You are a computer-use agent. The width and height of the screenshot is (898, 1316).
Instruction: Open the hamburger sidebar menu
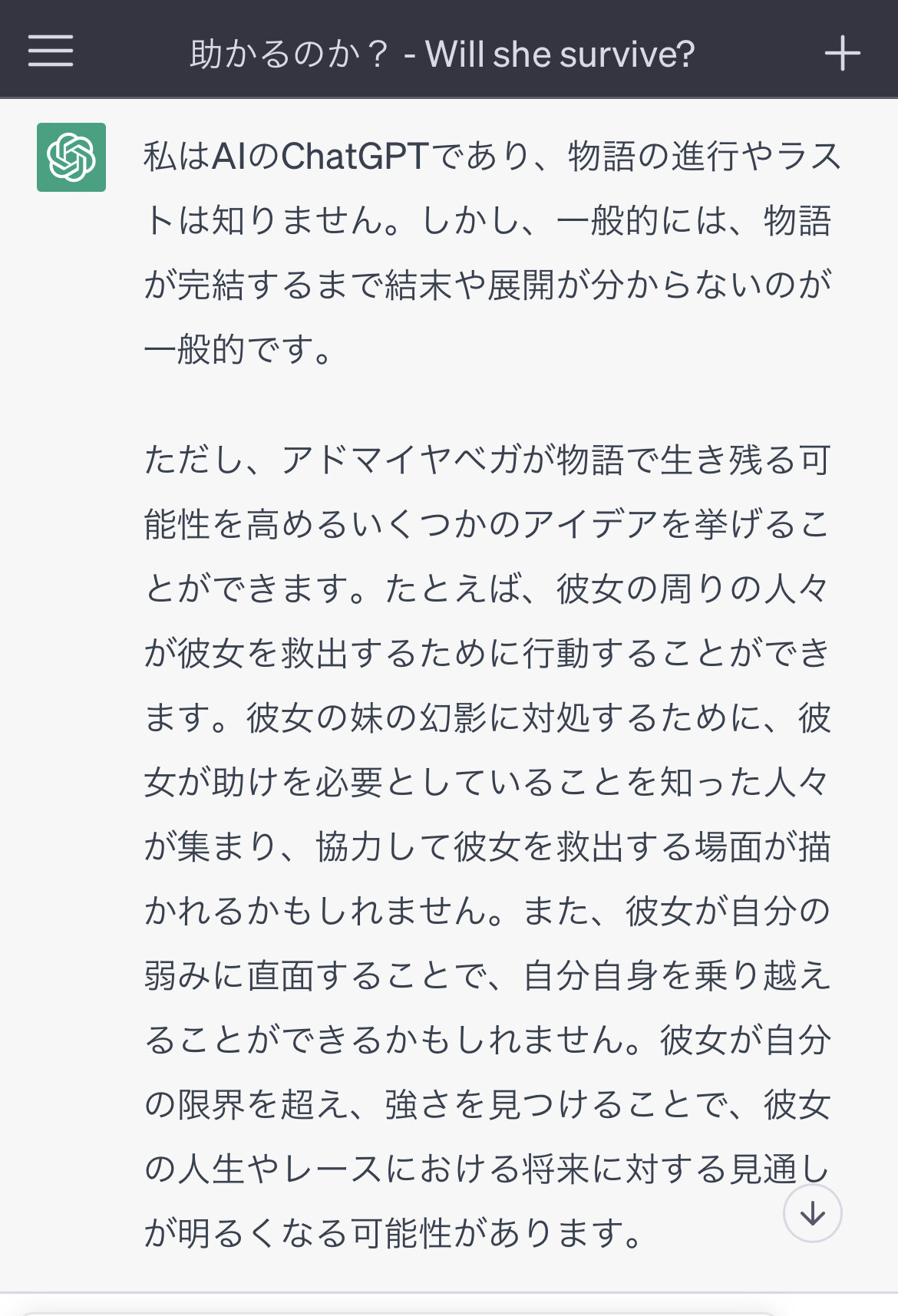pyautogui.click(x=51, y=51)
